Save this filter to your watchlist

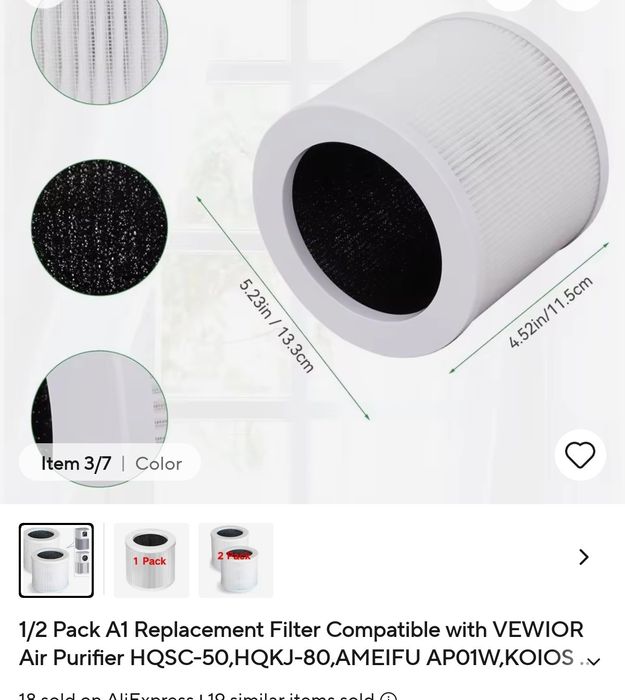point(580,455)
